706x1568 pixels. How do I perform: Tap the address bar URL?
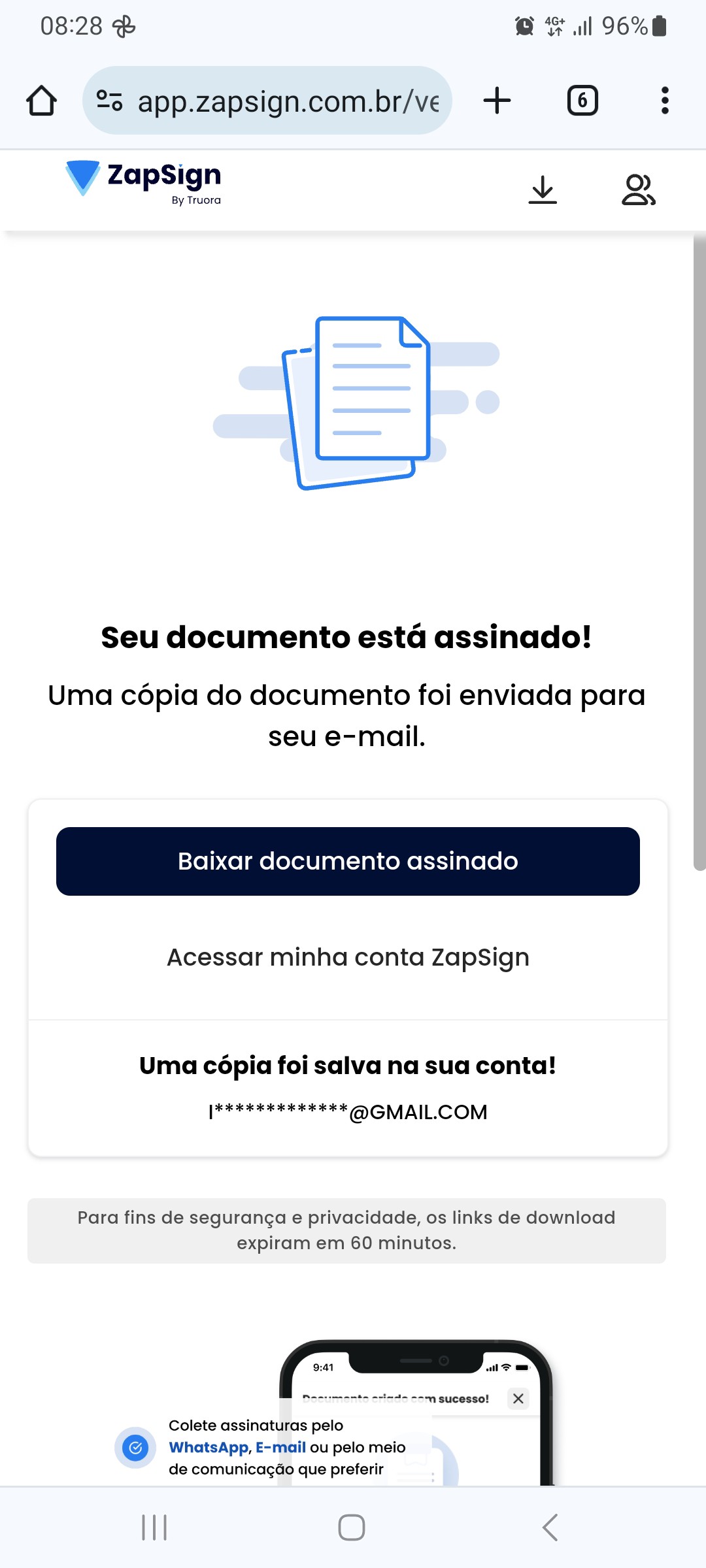click(288, 101)
